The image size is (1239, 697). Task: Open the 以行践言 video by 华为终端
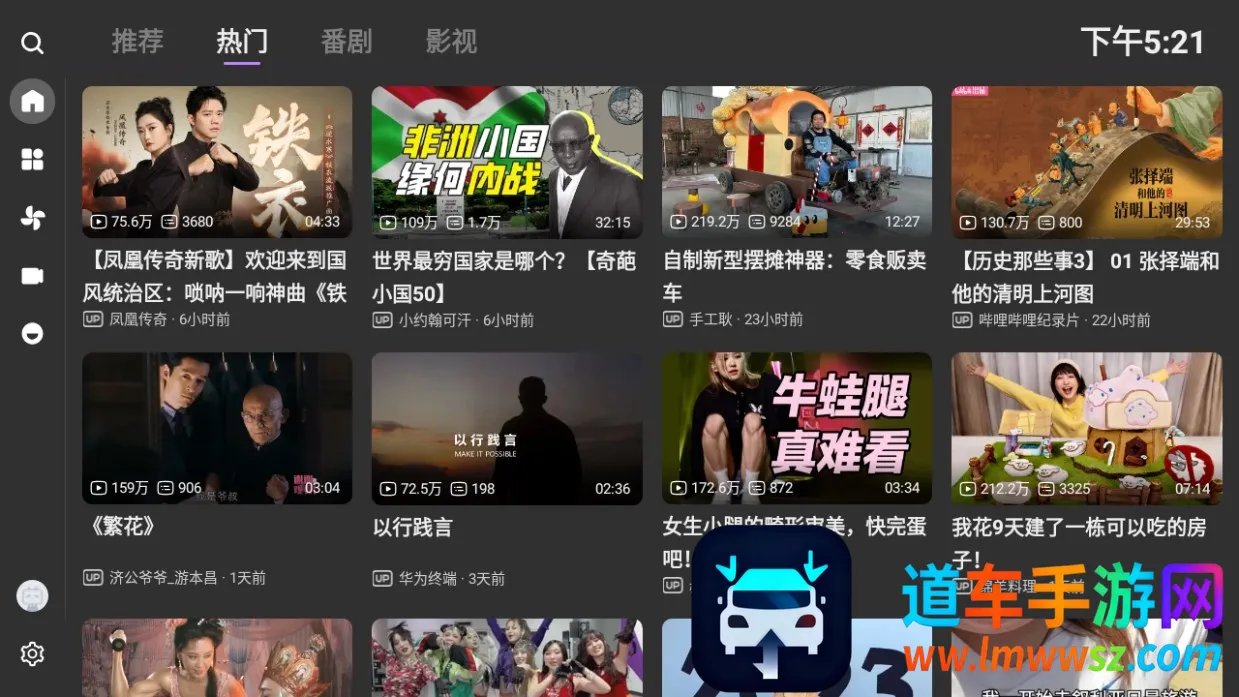pos(507,428)
